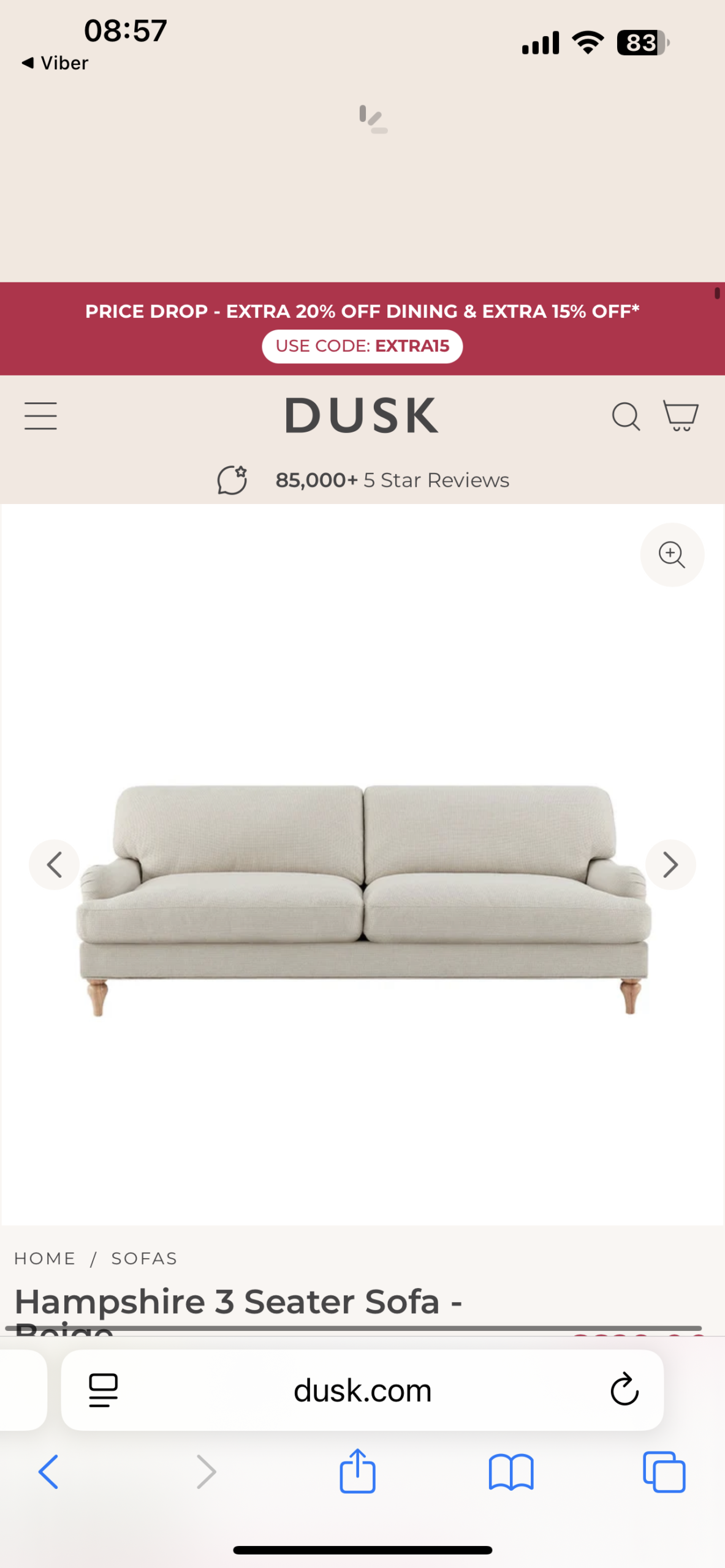The height and width of the screenshot is (1568, 725).
Task: Return to Viber app
Action: [55, 63]
